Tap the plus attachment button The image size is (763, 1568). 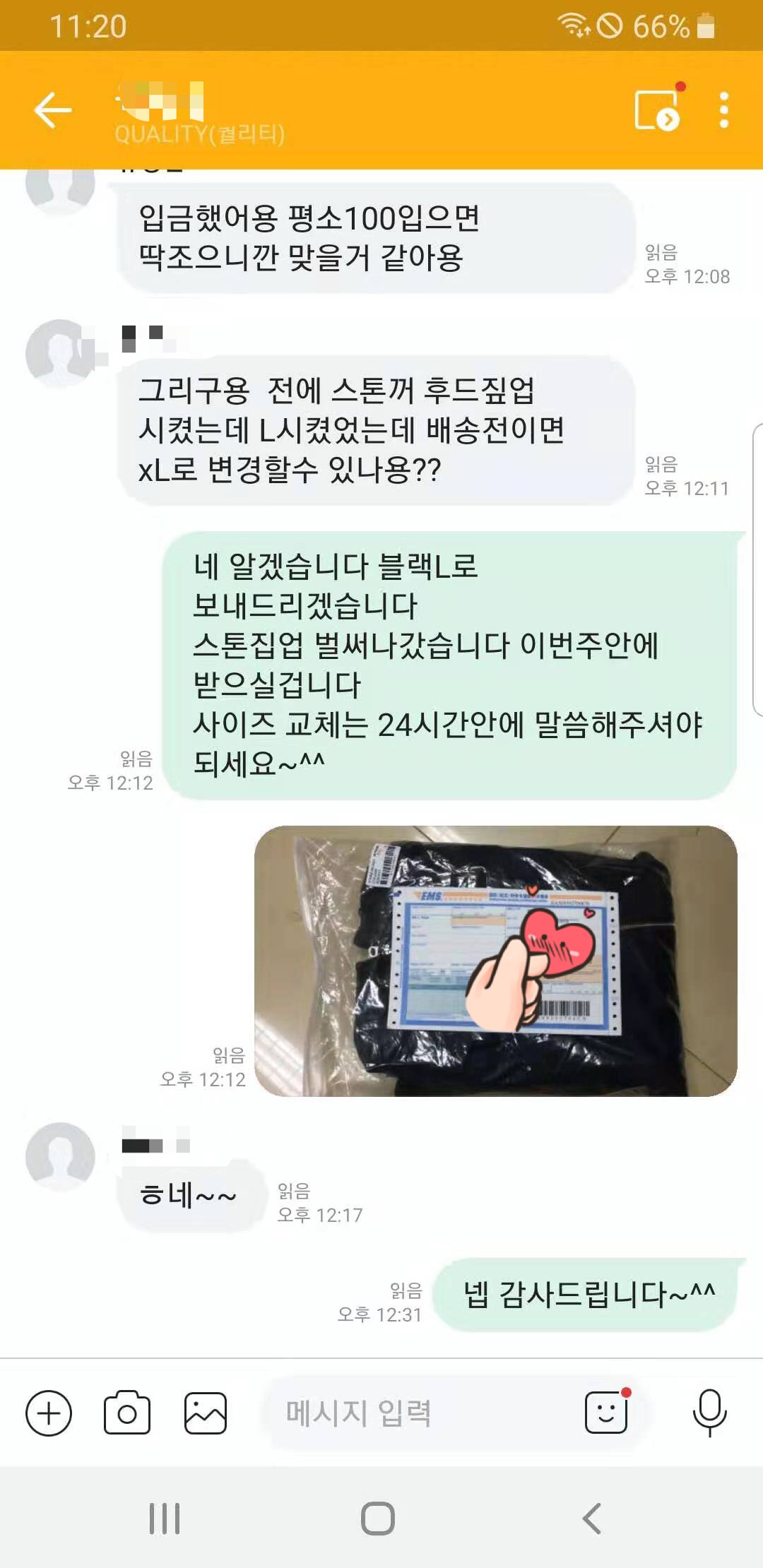pyautogui.click(x=49, y=1413)
